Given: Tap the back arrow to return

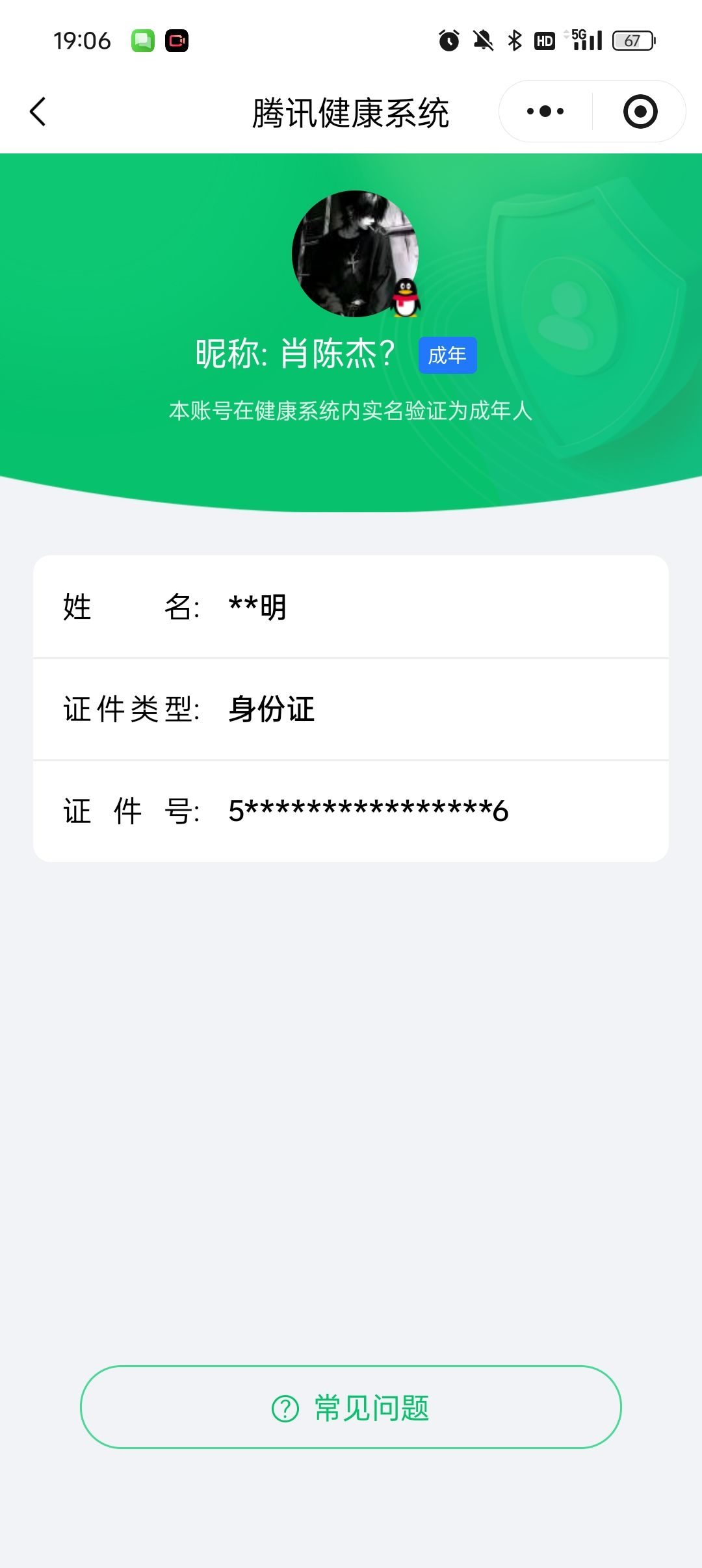Looking at the screenshot, I should pos(37,111).
